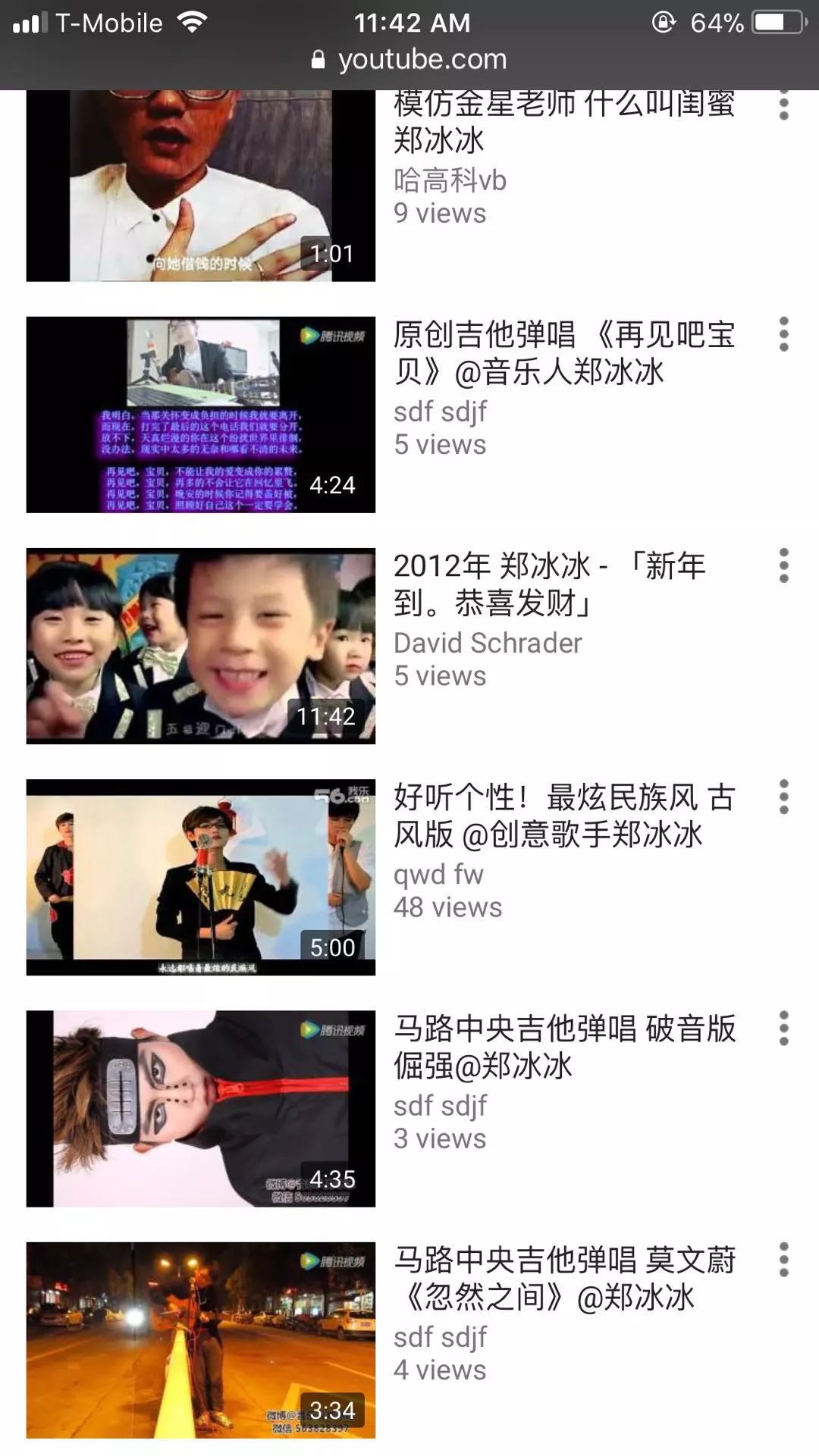Open 原创吉他弹唱《再见吧宝贝》 video thumbnail
Image resolution: width=819 pixels, height=1456 pixels.
click(x=201, y=415)
